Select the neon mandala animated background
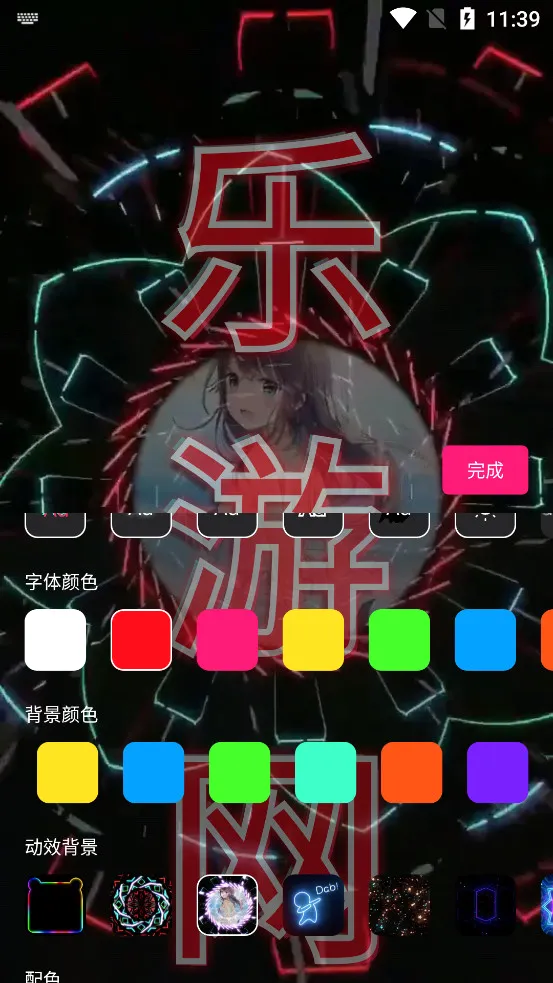This screenshot has width=553, height=983. click(x=141, y=905)
